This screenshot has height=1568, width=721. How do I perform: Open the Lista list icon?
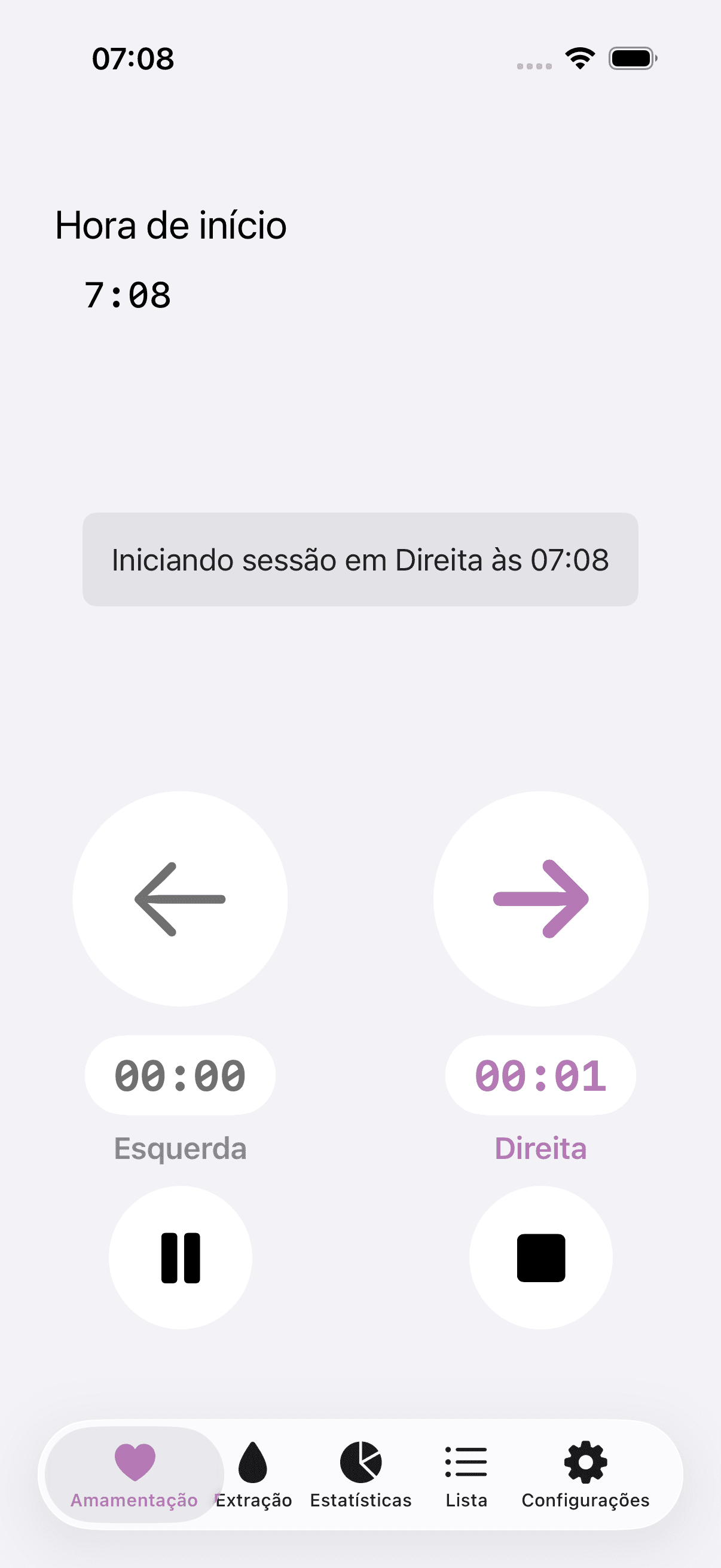click(466, 1461)
